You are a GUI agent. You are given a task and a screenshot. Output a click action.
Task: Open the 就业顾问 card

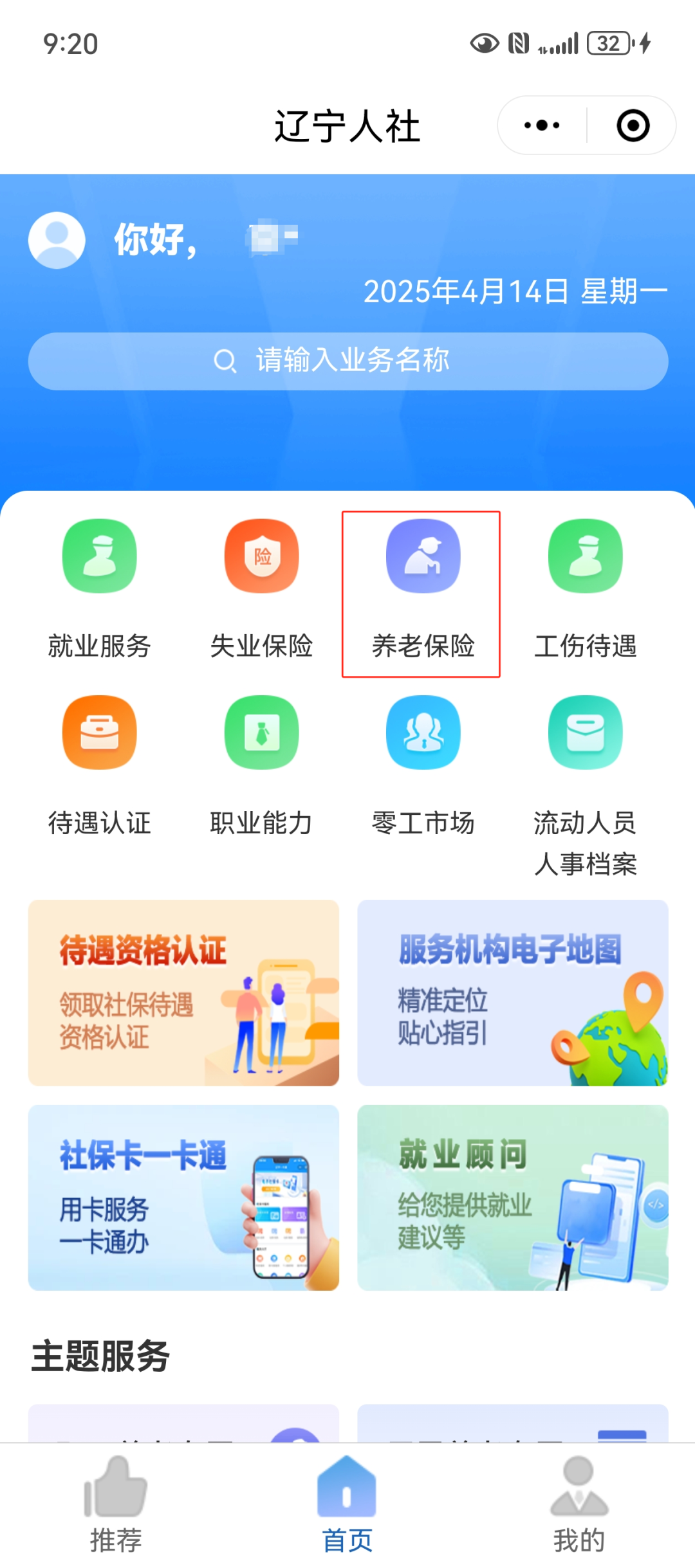click(x=512, y=1197)
